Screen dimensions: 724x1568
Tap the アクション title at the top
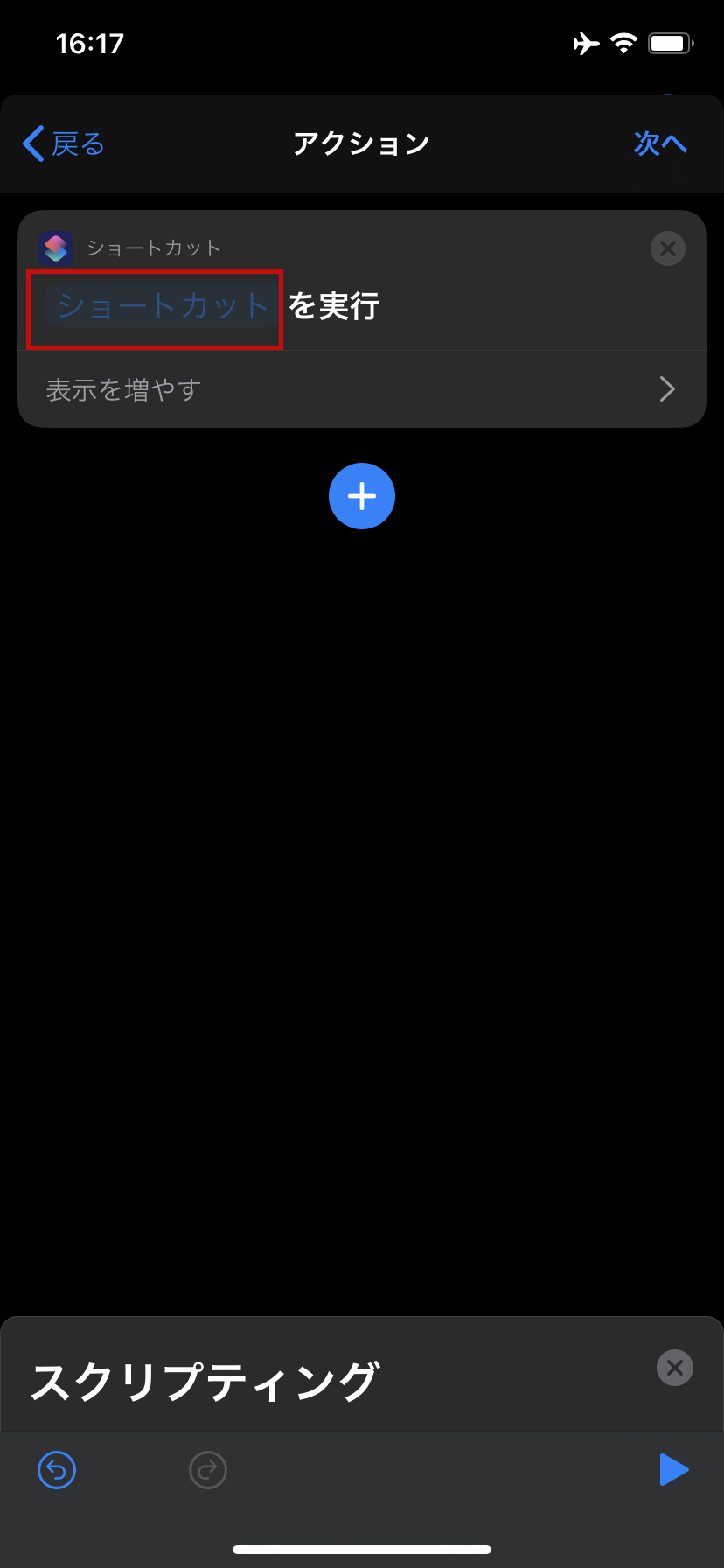pos(362,143)
